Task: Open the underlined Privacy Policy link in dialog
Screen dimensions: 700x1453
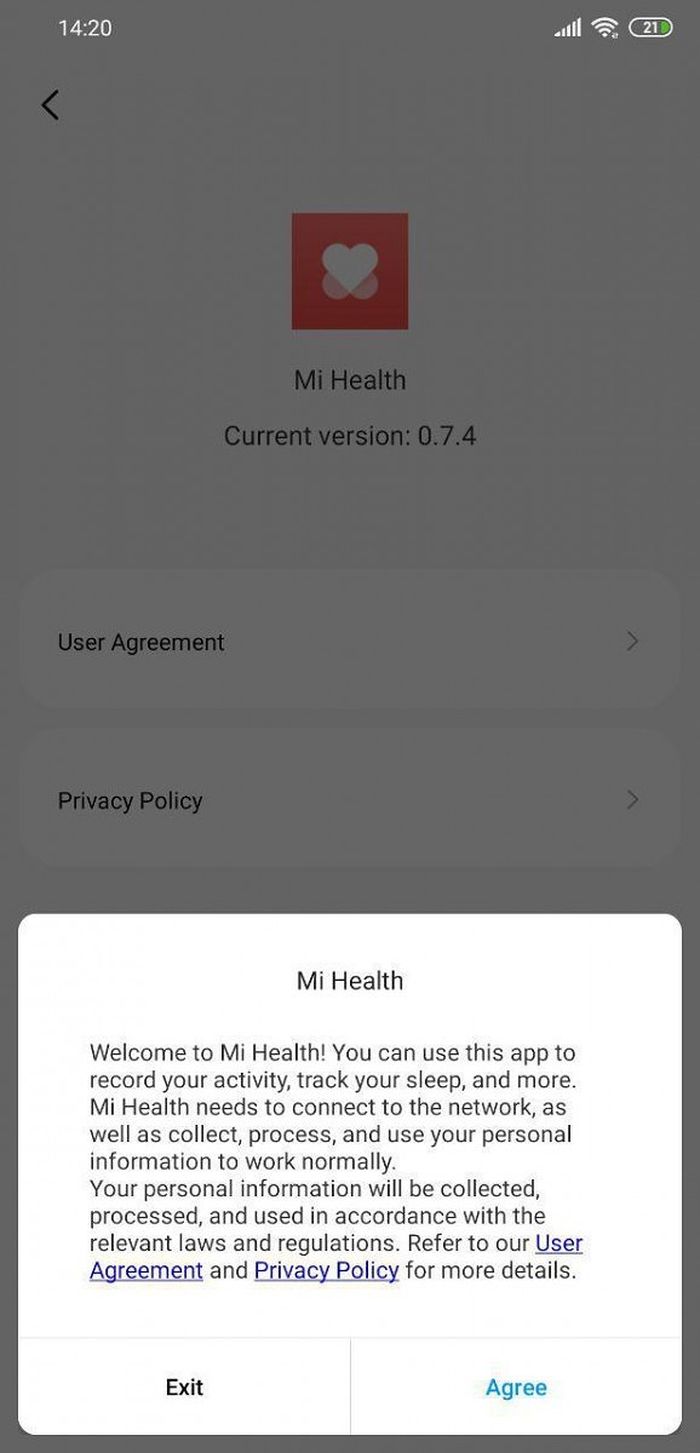Action: click(326, 1271)
